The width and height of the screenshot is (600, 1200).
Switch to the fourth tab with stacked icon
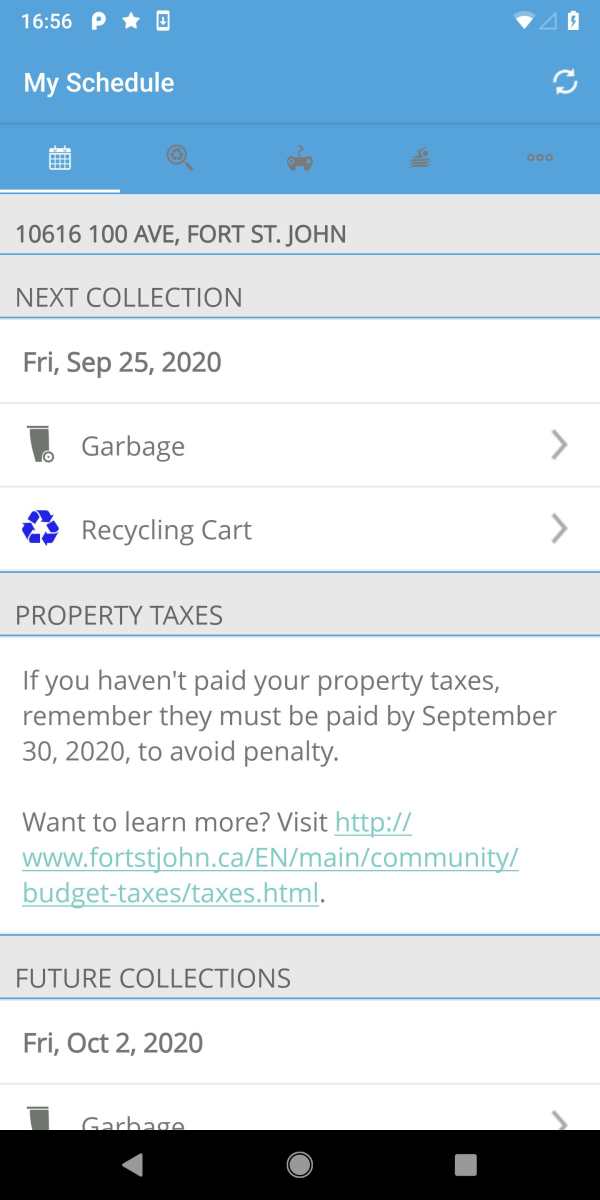(x=420, y=158)
